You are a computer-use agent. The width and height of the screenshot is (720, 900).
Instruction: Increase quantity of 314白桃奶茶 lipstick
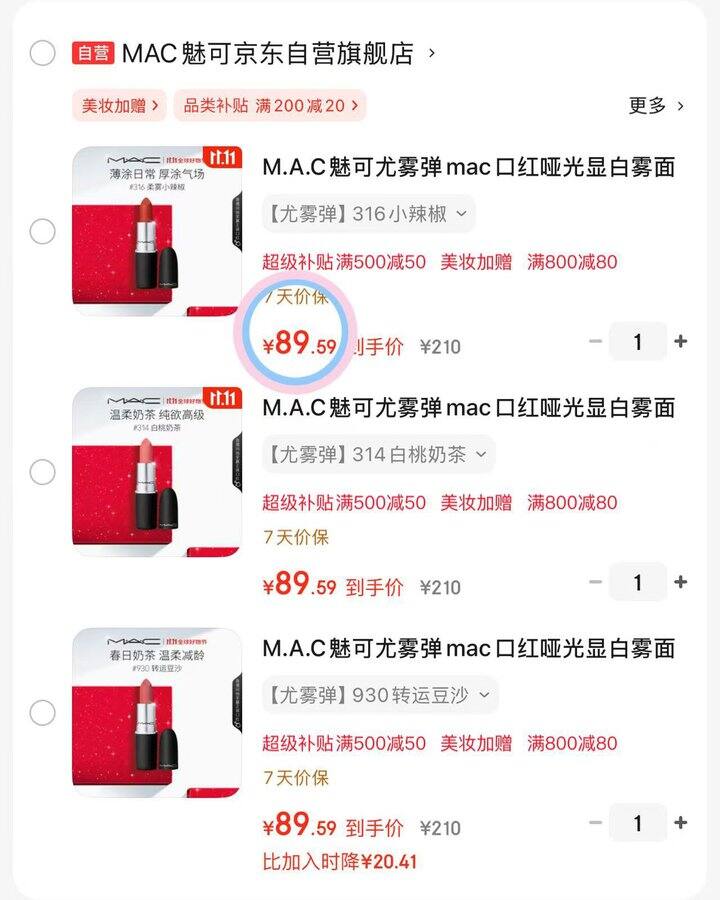tap(681, 582)
